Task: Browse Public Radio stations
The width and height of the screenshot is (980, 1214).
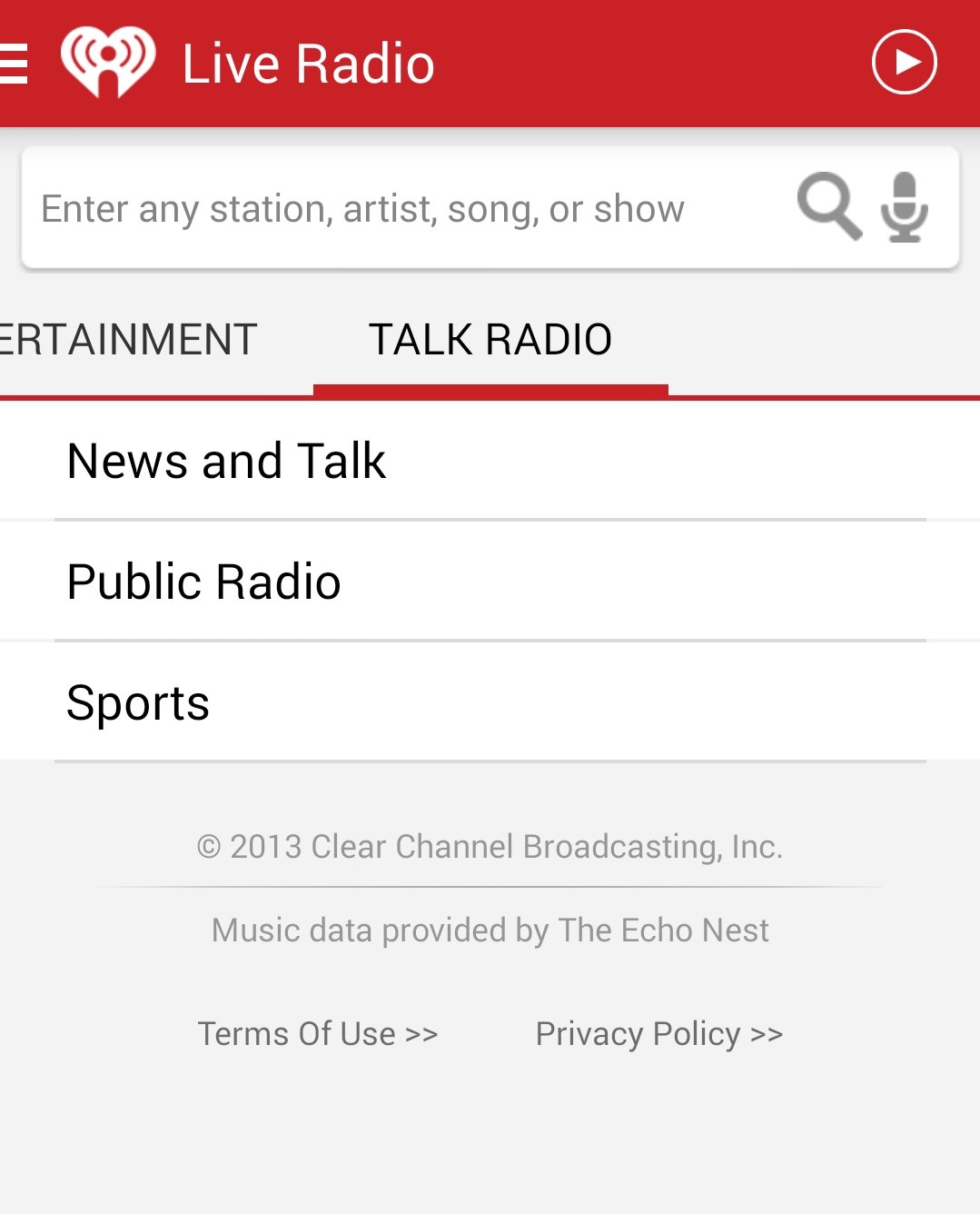Action: (204, 582)
